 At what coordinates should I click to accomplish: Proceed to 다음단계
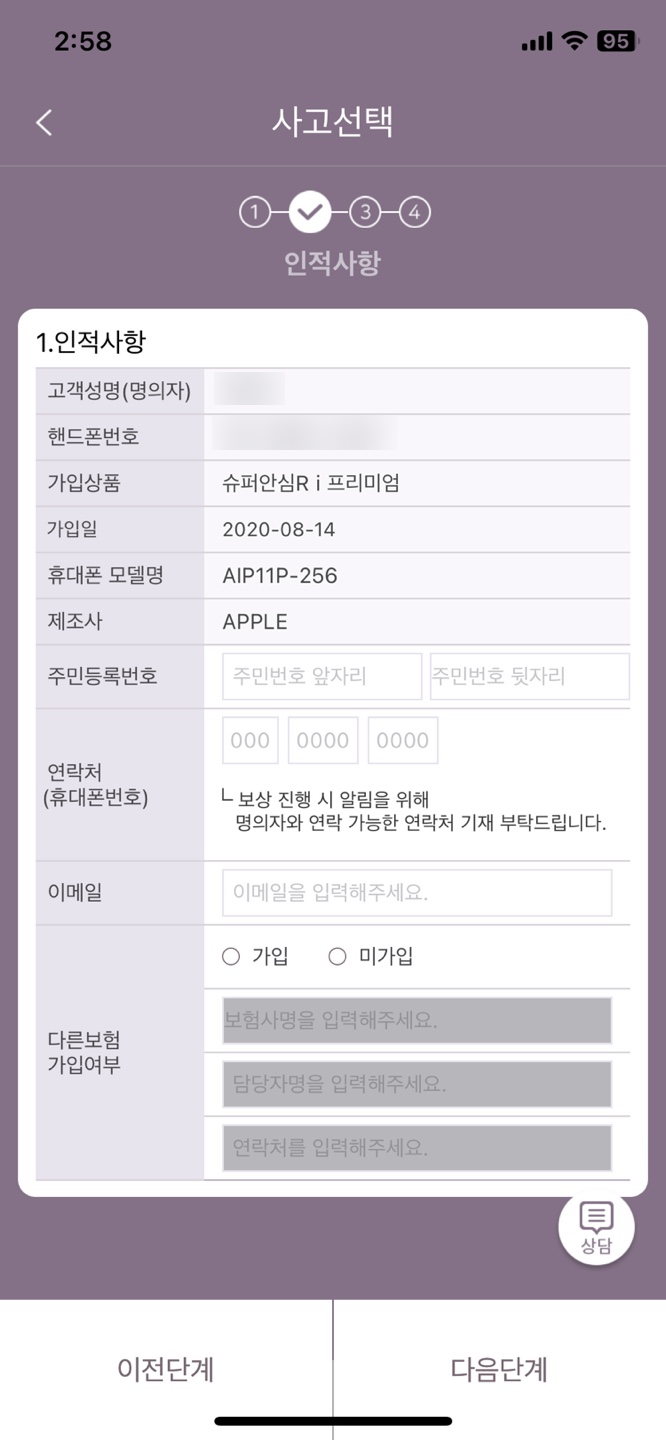coord(500,1369)
